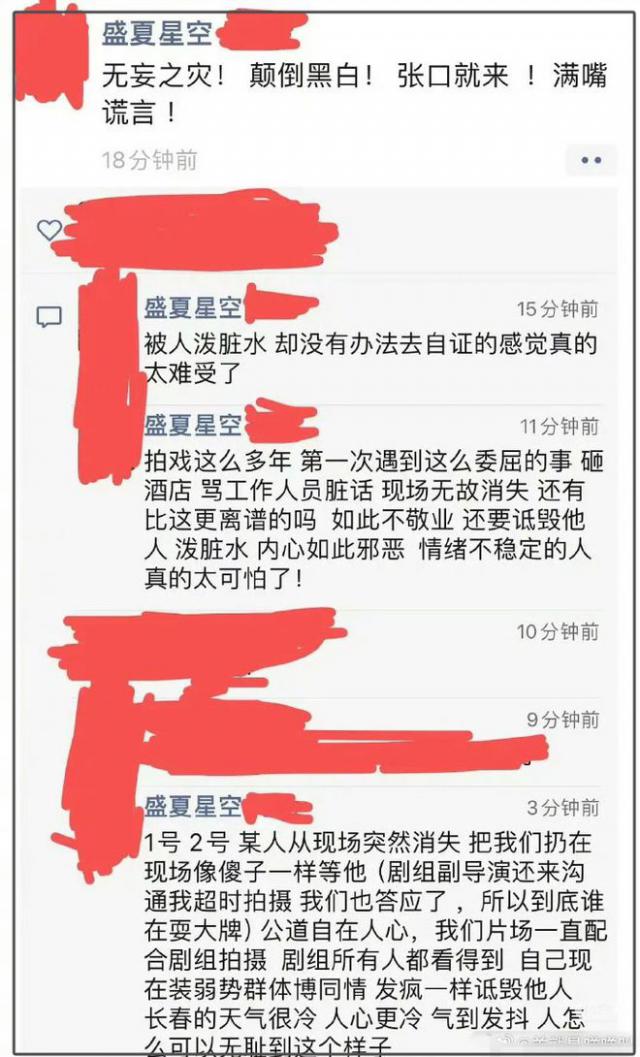Tap 盛夏星空 name in the 15分钟前 comment
The height and width of the screenshot is (1057, 640).
coord(193,308)
